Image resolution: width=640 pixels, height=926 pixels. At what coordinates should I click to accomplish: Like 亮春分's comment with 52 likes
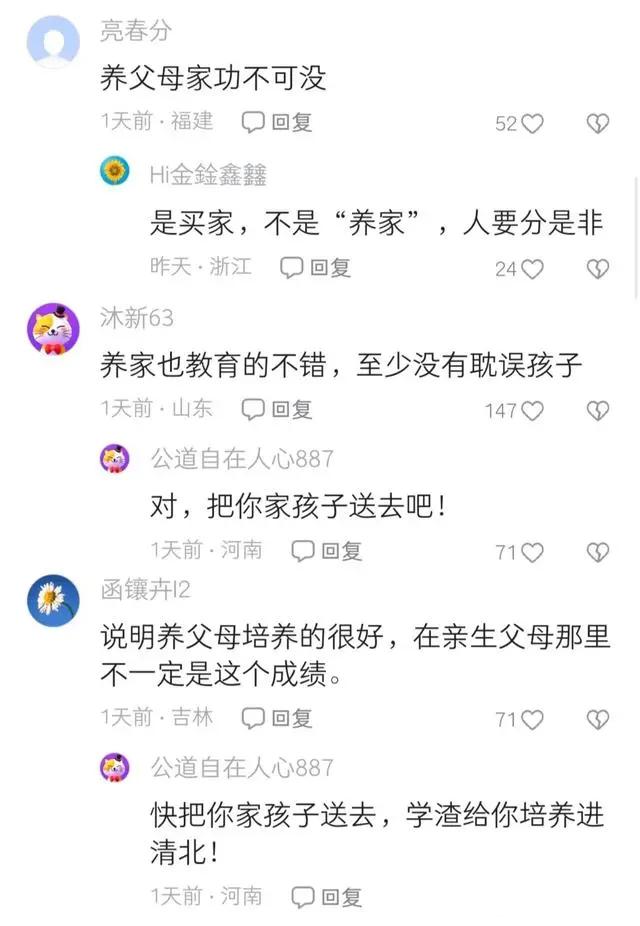tap(533, 124)
